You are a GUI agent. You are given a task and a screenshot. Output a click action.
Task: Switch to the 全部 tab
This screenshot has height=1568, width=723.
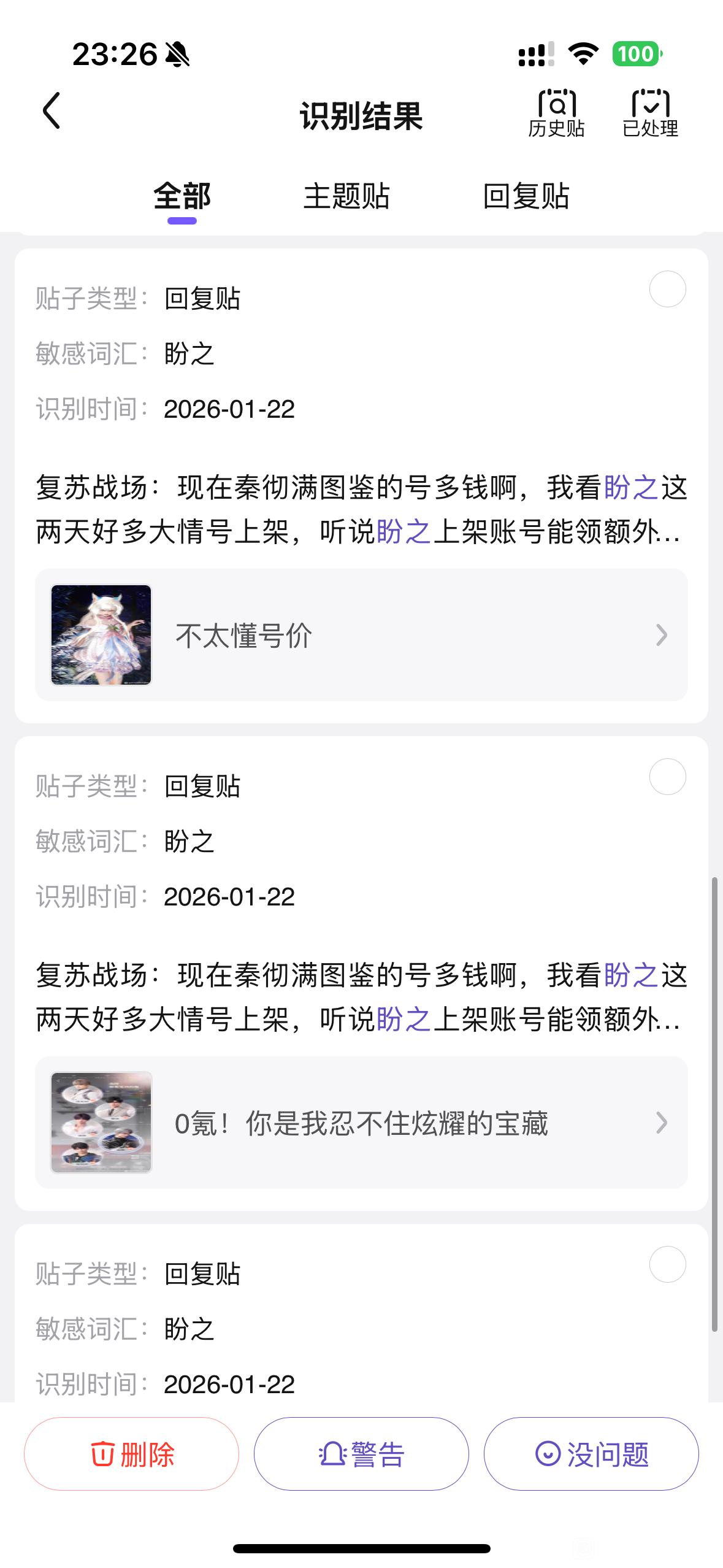[182, 197]
